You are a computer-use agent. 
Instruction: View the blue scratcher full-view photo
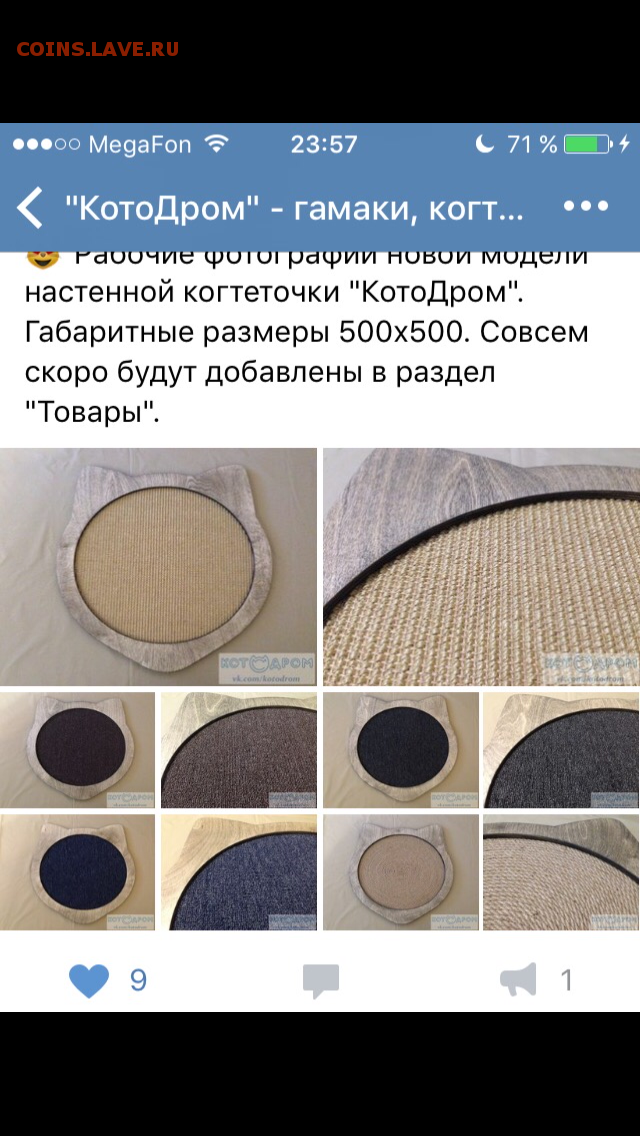click(x=78, y=872)
